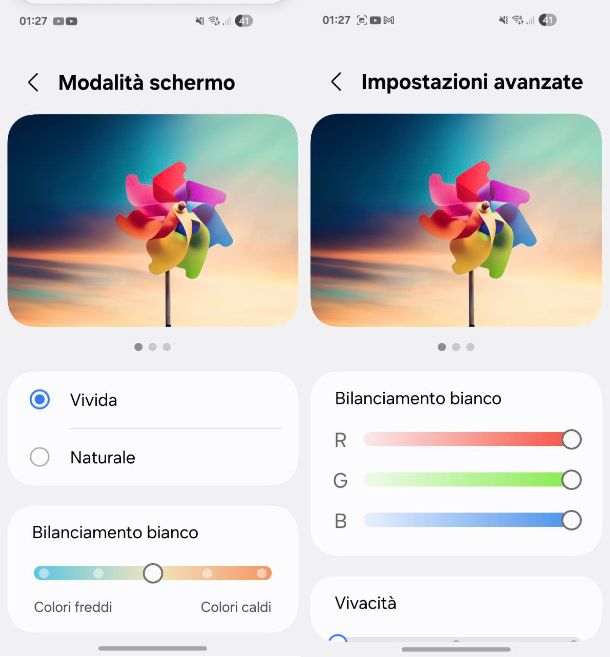610x657 pixels.
Task: Tap the middle of the B blue slider
Action: coord(467,520)
